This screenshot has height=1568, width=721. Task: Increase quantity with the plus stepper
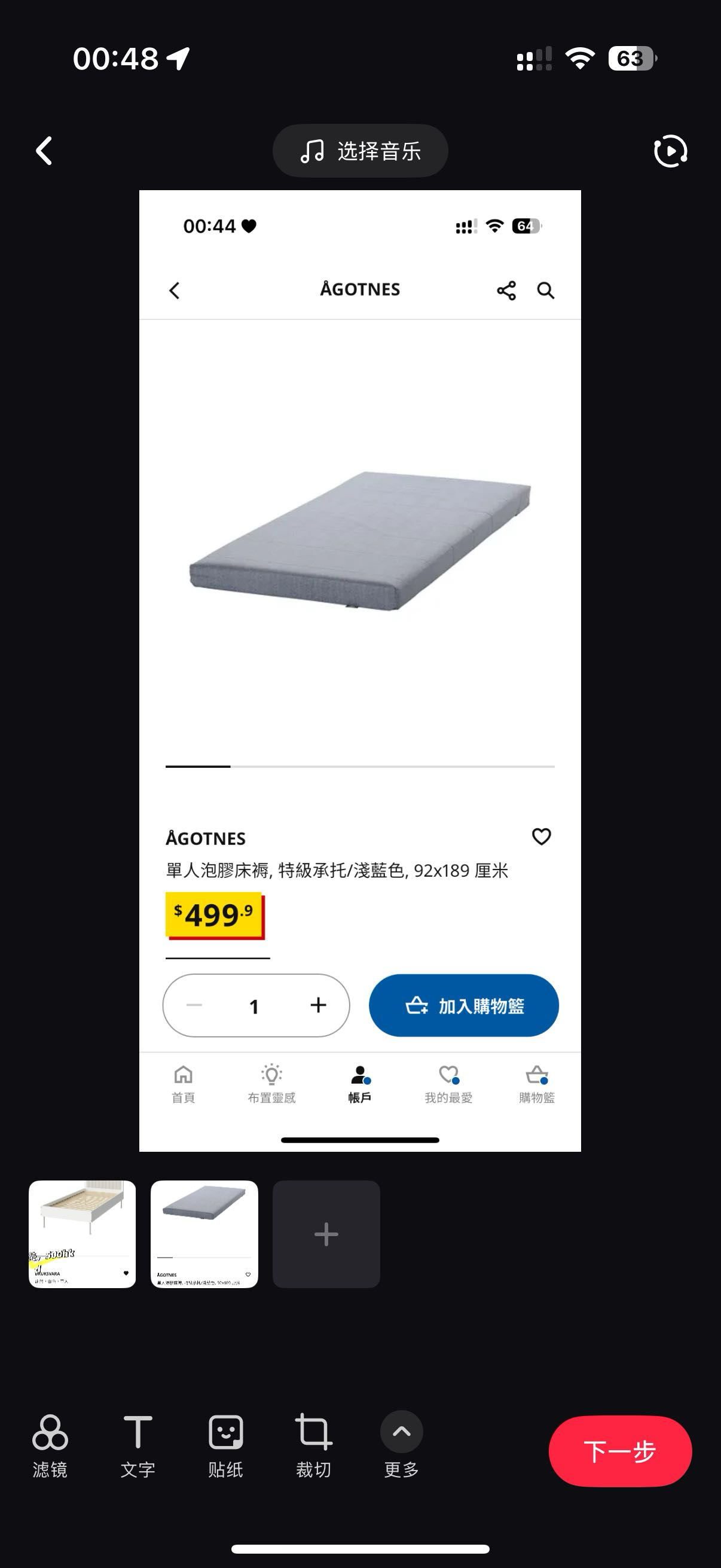[x=318, y=1006]
